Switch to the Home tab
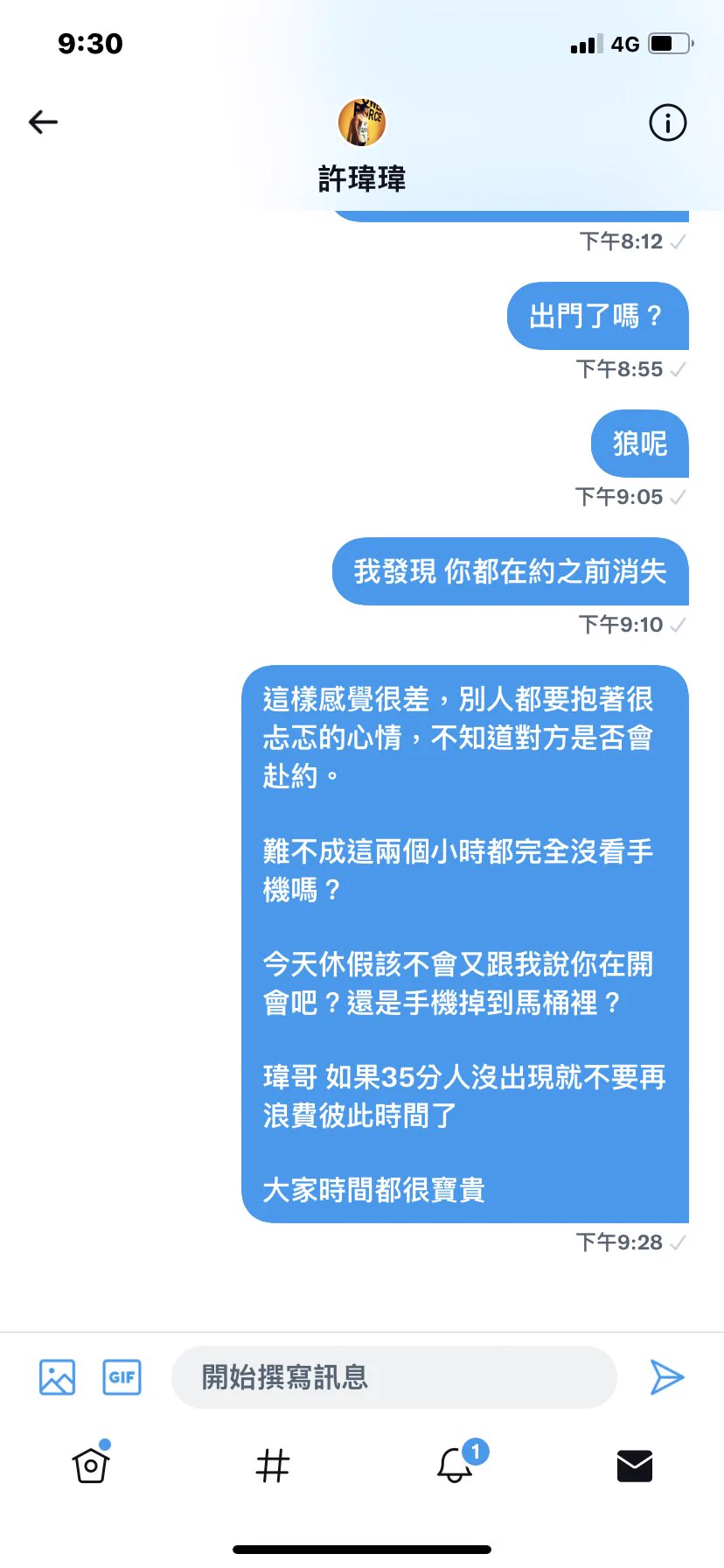This screenshot has width=724, height=1568. pos(91,1466)
